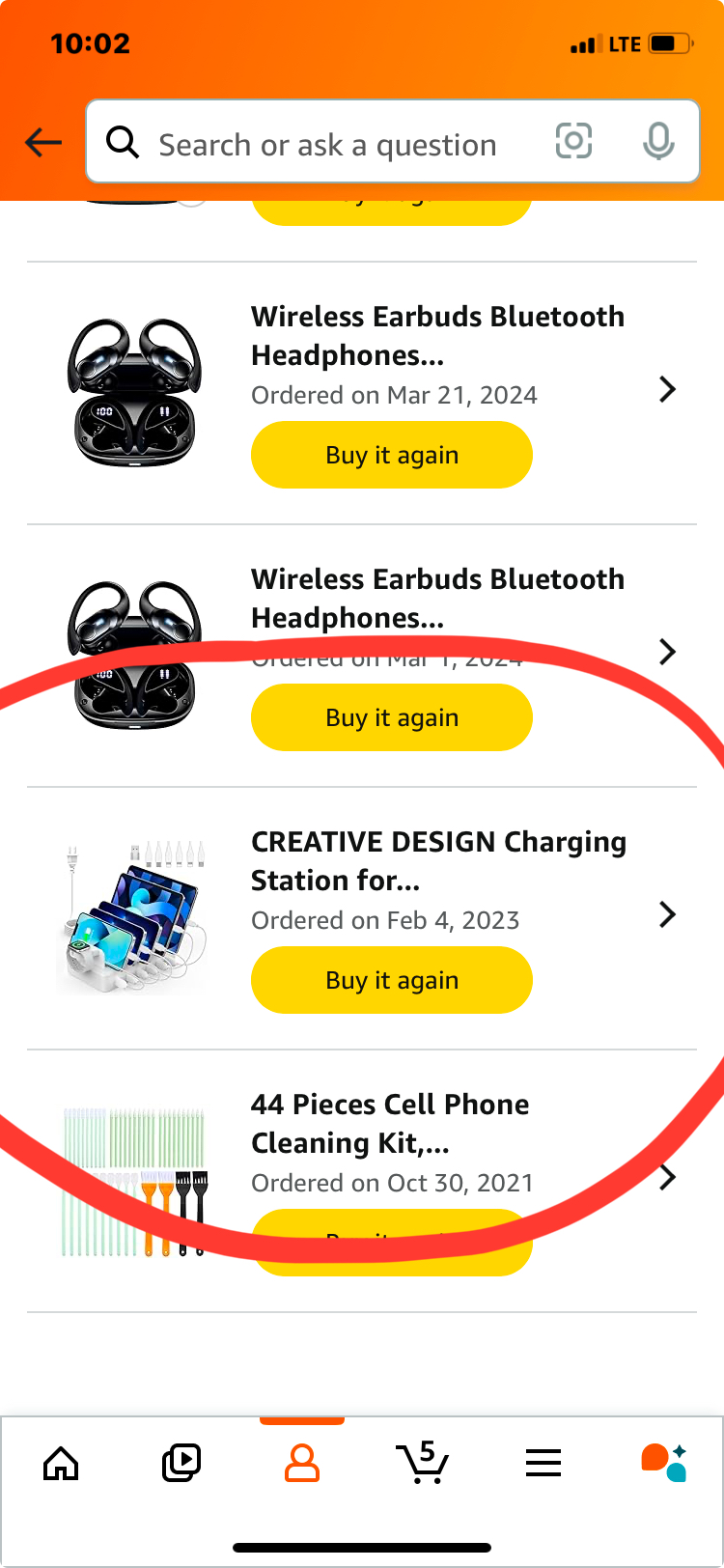The image size is (724, 1568).
Task: Go back using the arrow beside search
Action: (43, 143)
